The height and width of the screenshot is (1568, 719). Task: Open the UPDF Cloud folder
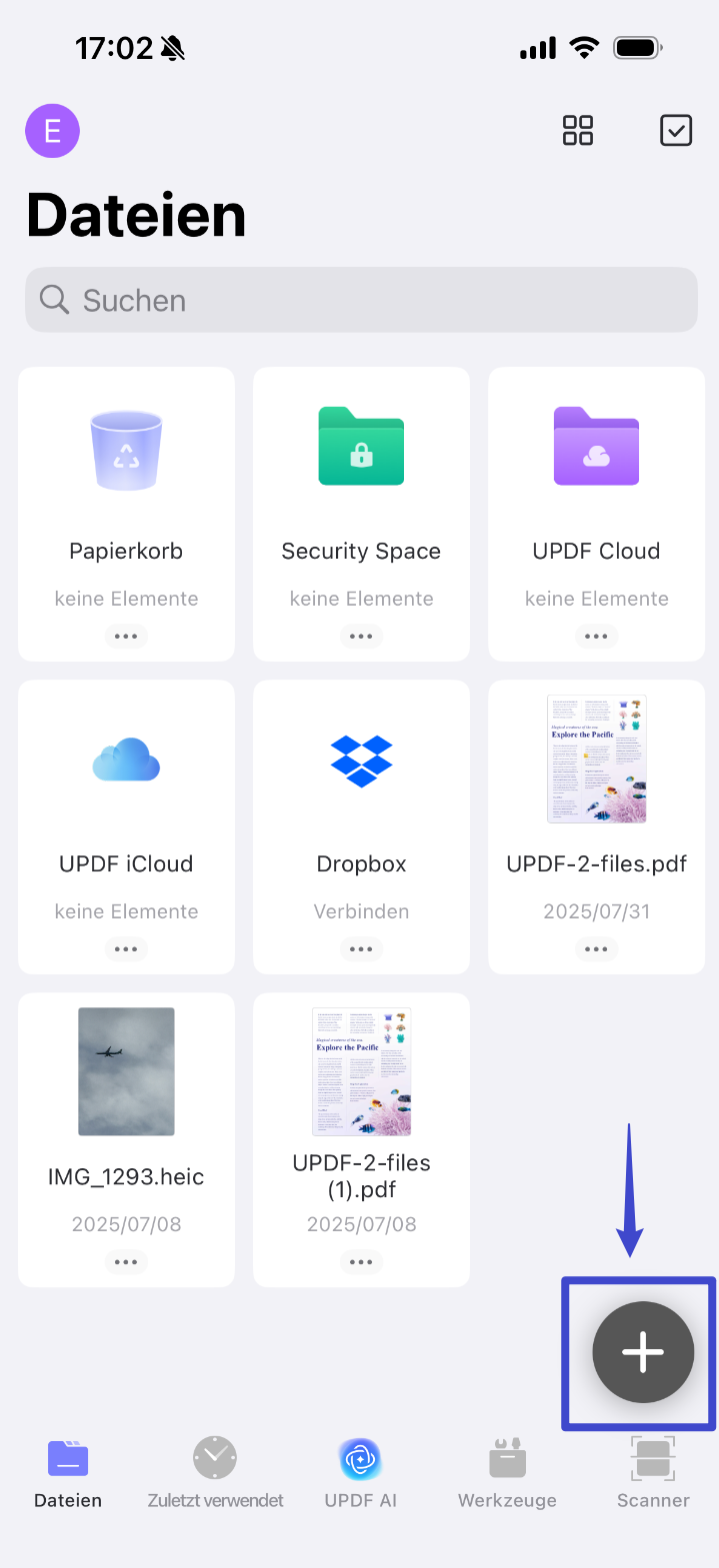[x=596, y=470]
